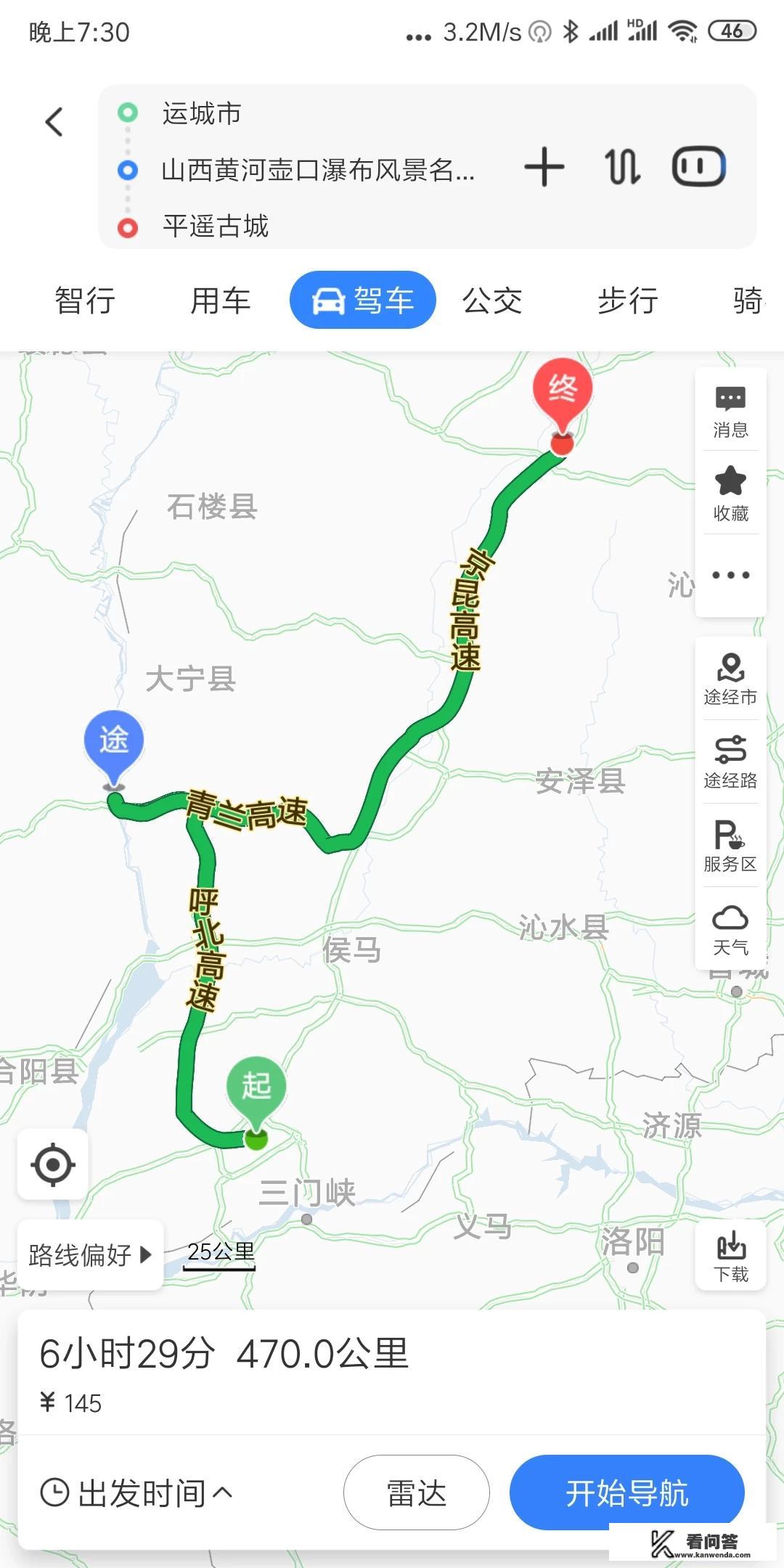Expand 路线偏好 route preference options

90,1254
